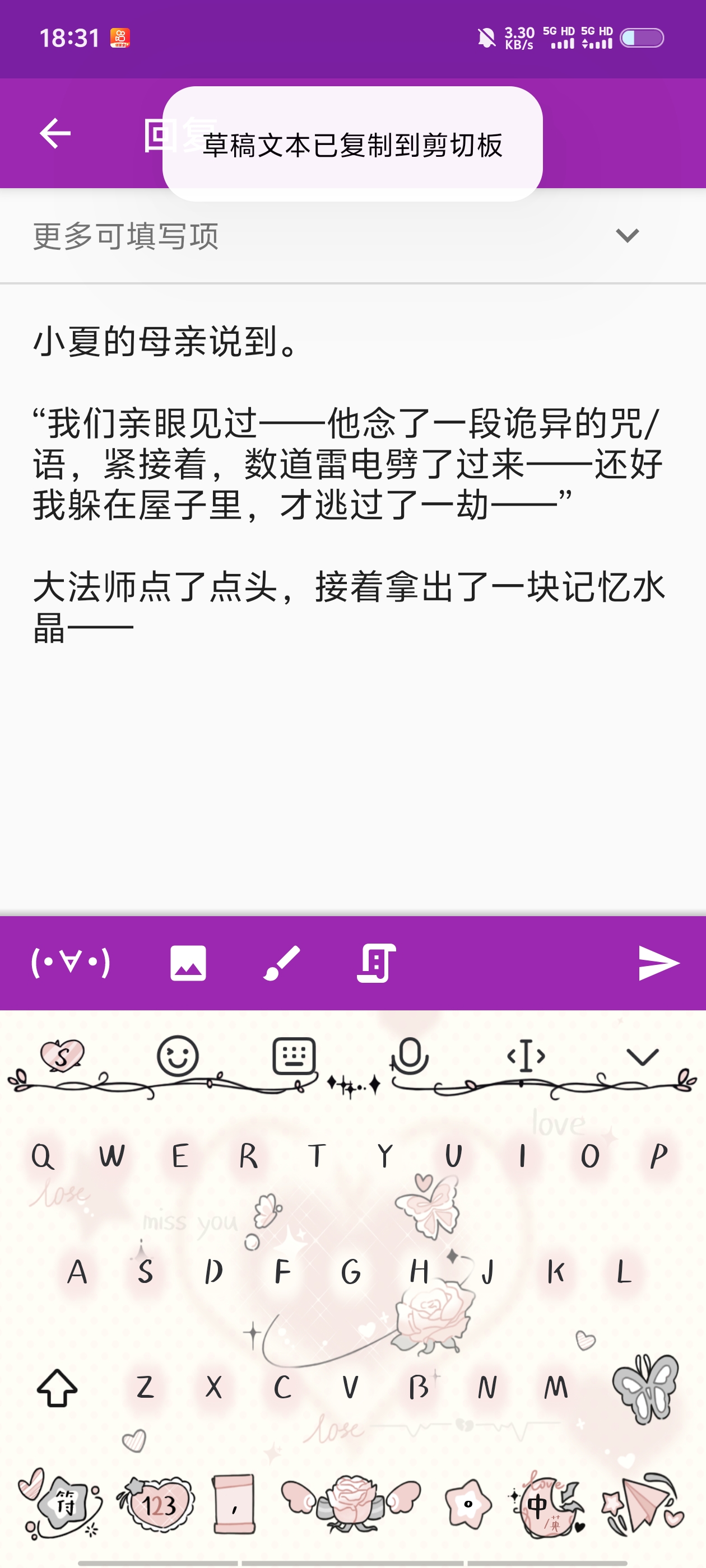The image size is (706, 1568).
Task: Open the keyboard layout switcher
Action: pyautogui.click(x=294, y=1056)
